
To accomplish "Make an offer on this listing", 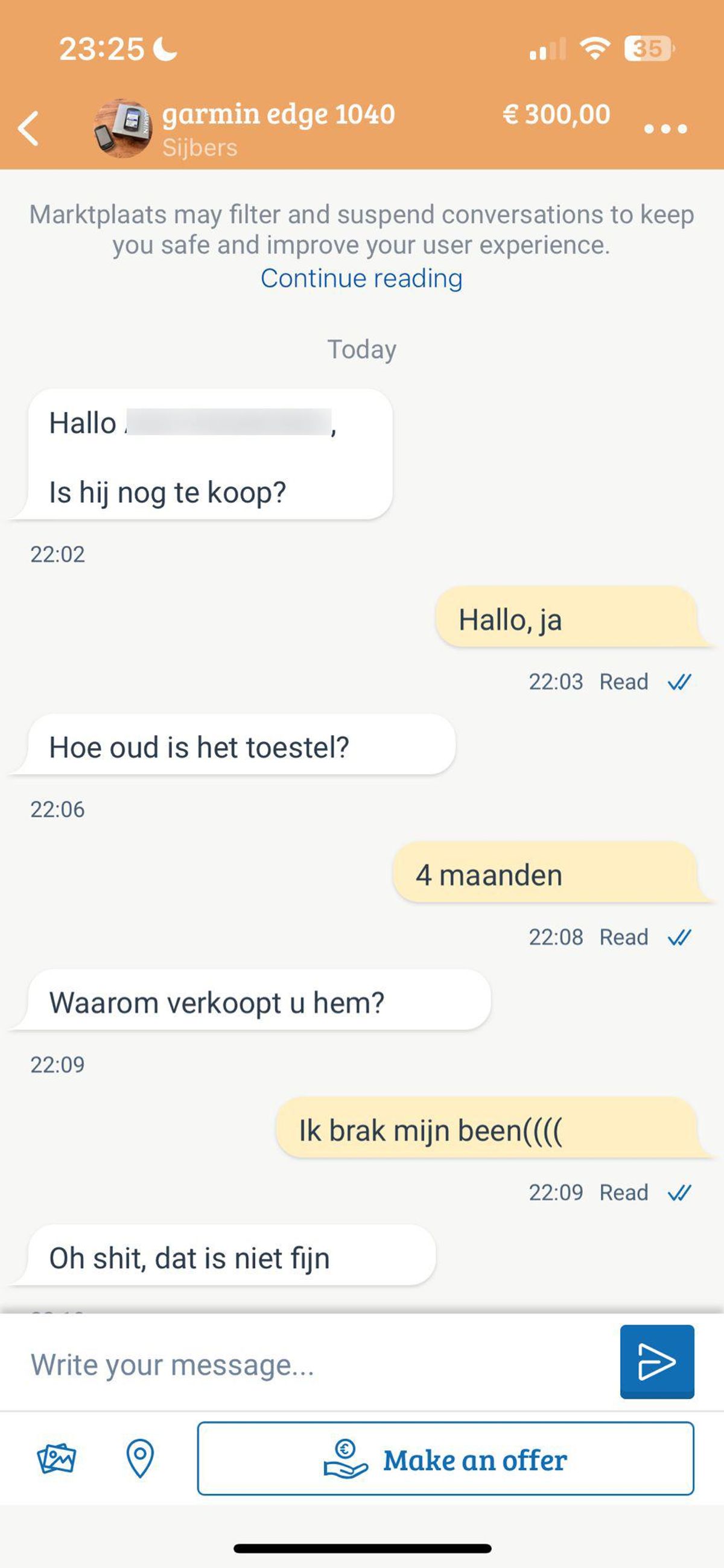I will point(445,1458).
